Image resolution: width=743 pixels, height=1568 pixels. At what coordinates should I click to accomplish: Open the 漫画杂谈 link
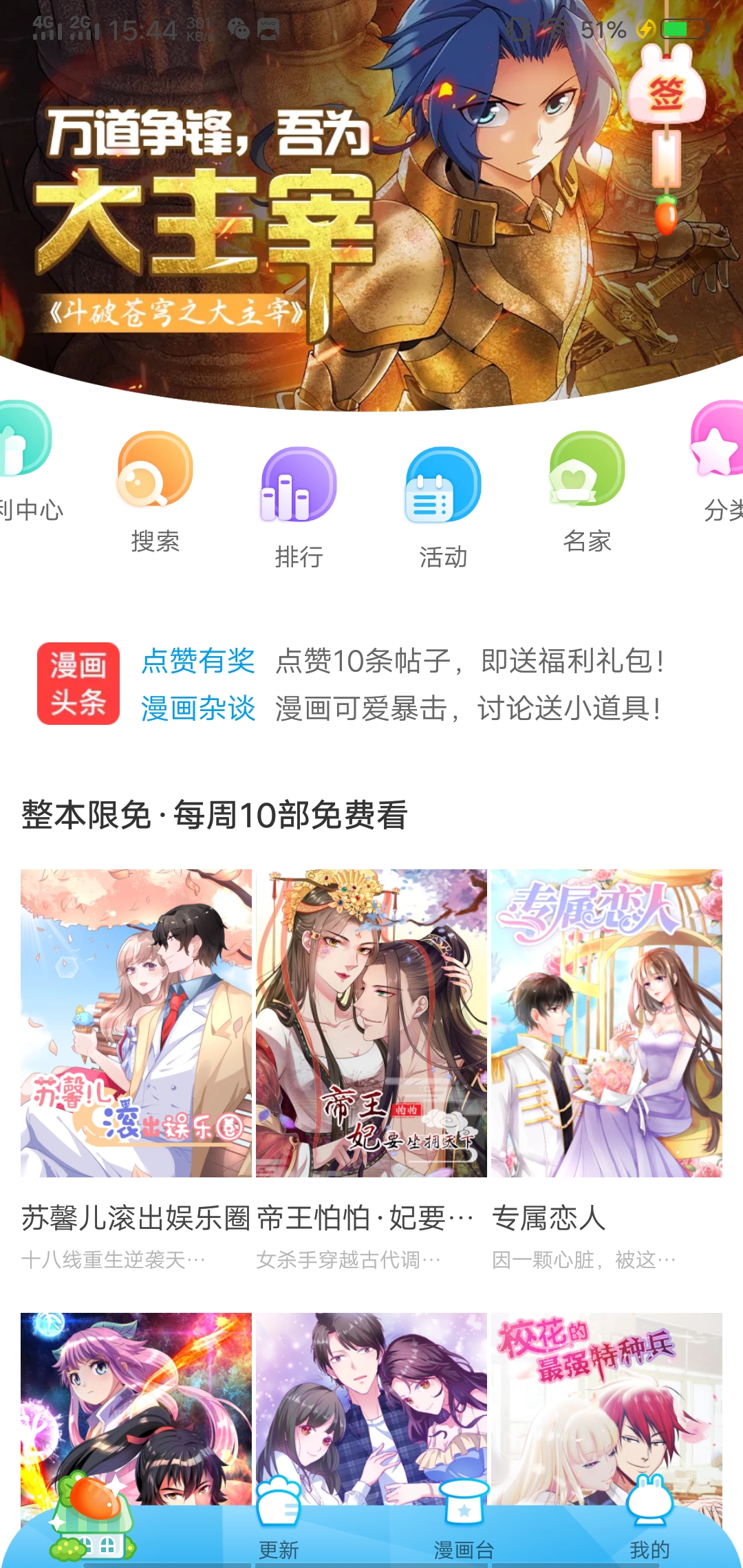(198, 707)
